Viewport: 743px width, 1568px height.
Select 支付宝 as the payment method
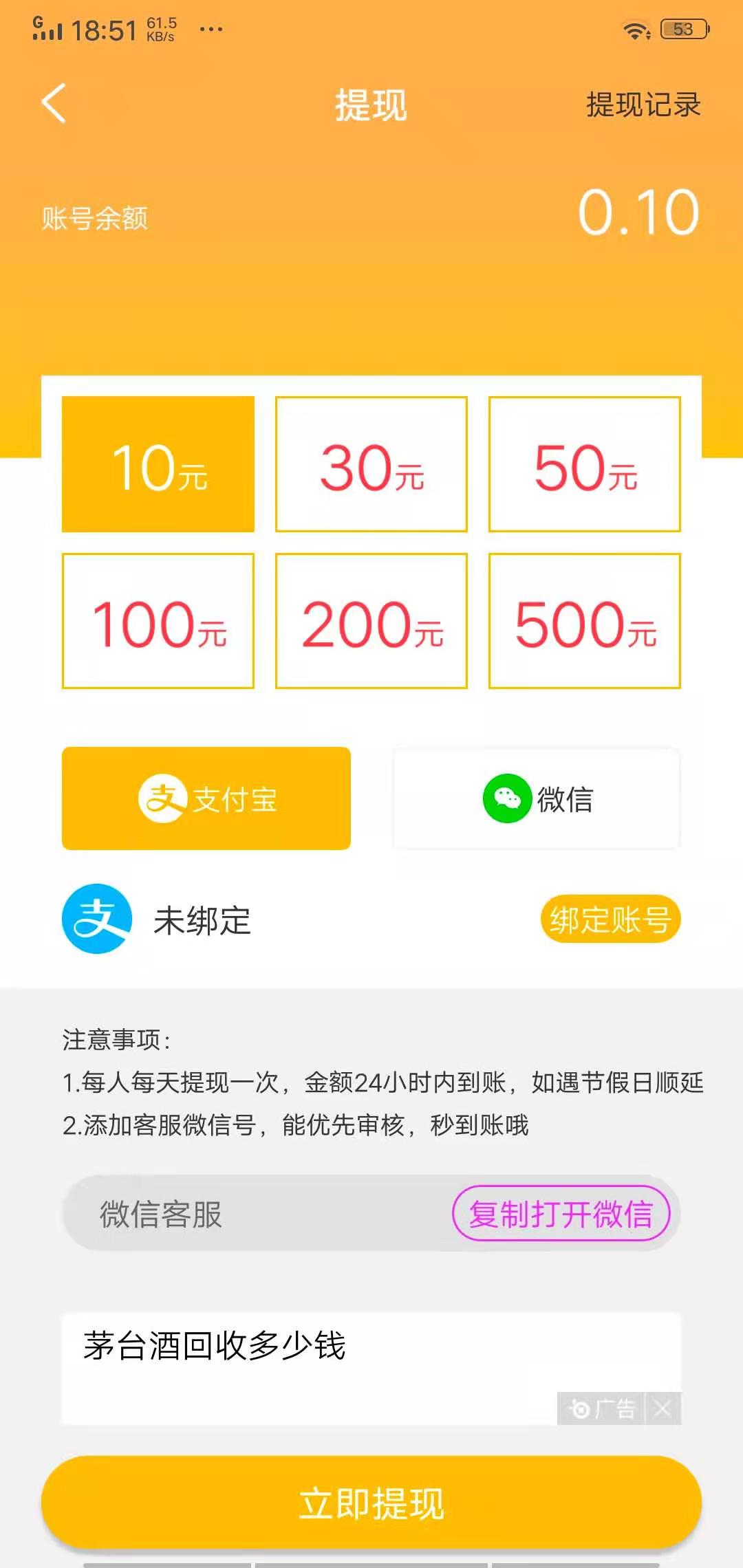[x=206, y=798]
